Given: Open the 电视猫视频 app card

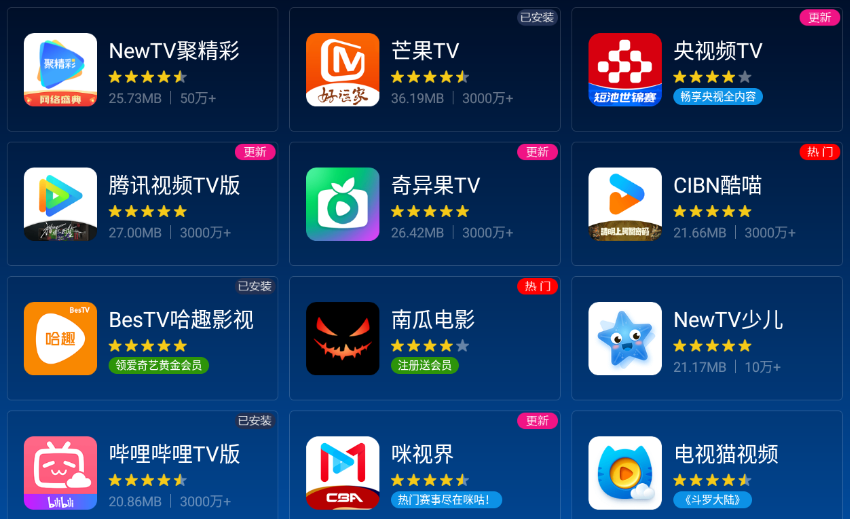Looking at the screenshot, I should (x=706, y=470).
